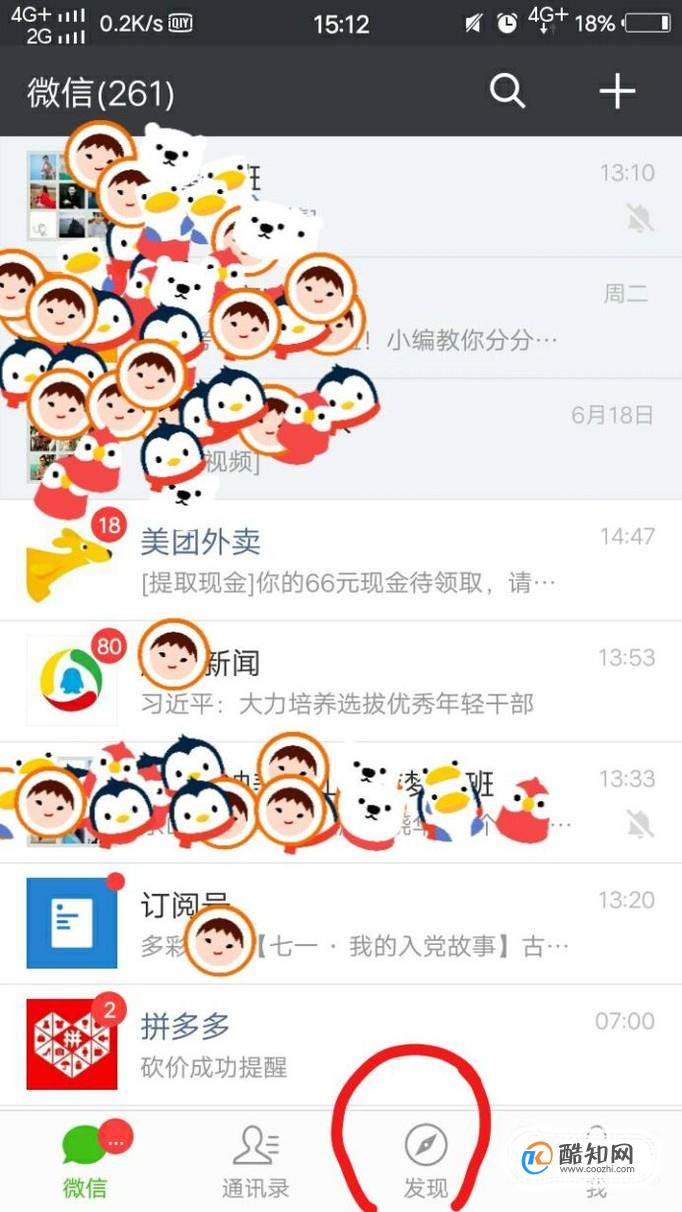
Task: Switch to the 我 tab
Action: tap(597, 1162)
